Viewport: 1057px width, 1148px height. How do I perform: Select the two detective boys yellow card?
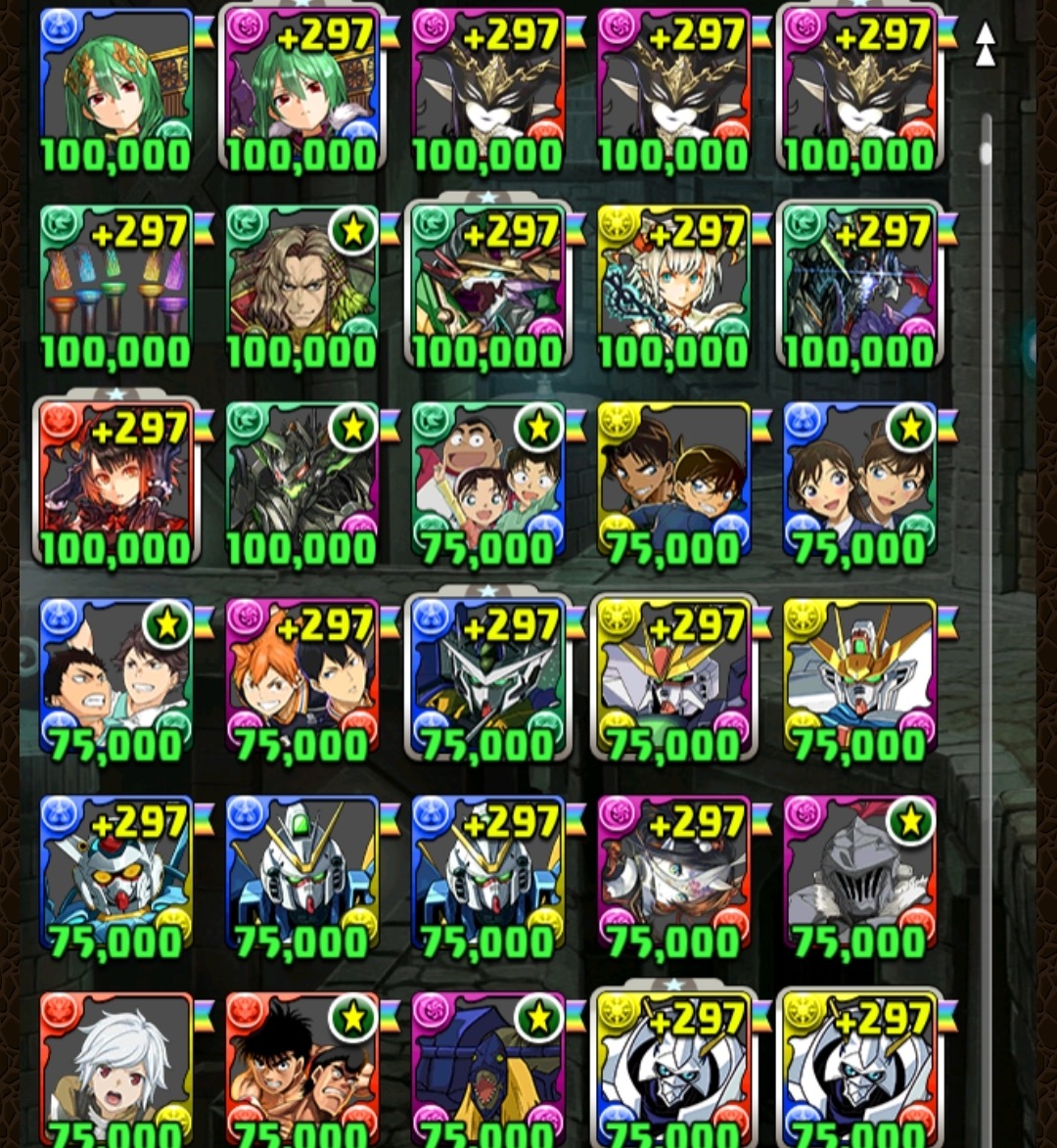click(673, 483)
